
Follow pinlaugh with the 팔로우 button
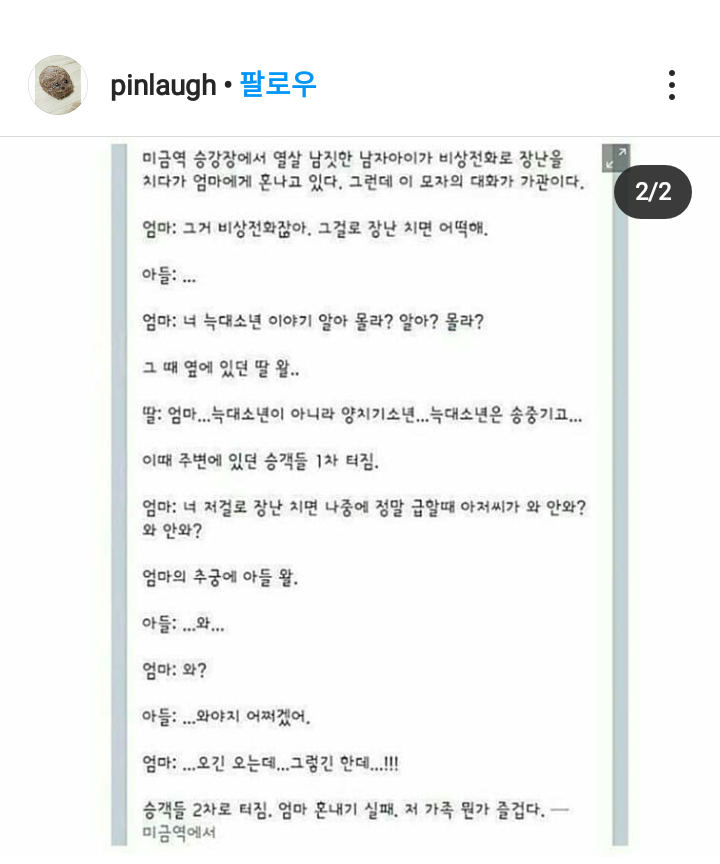(x=277, y=85)
